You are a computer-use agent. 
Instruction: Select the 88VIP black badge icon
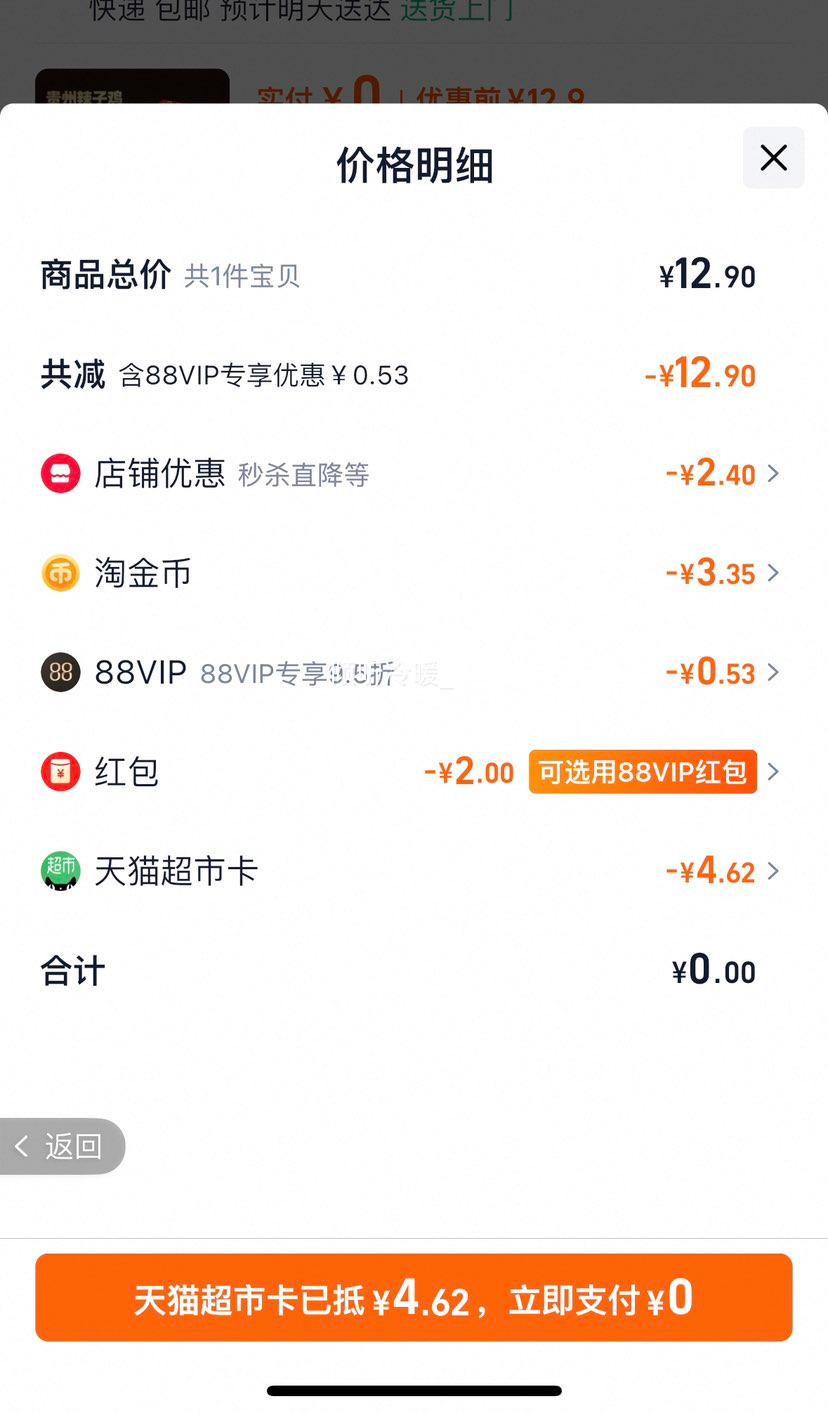pyautogui.click(x=60, y=672)
